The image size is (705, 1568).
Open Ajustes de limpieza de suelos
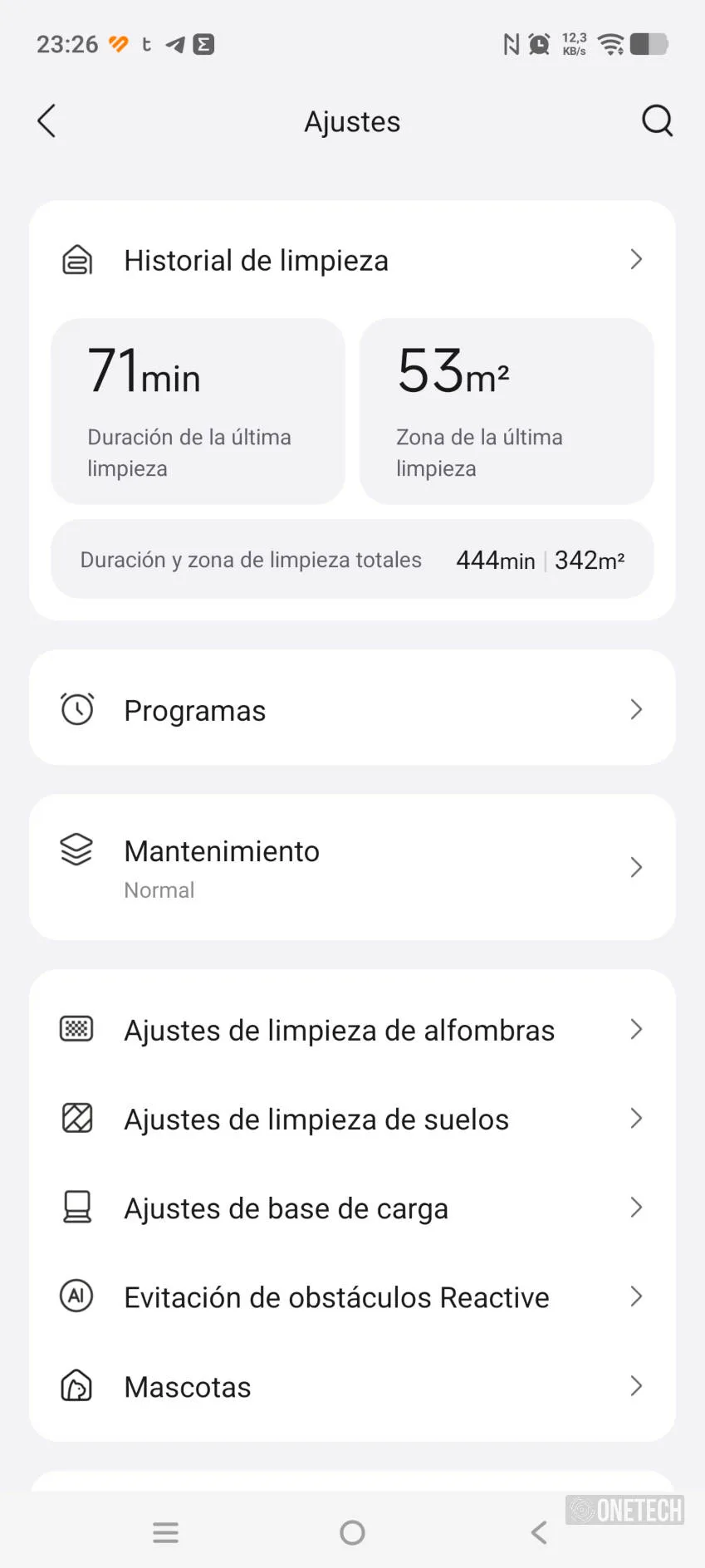click(352, 1119)
